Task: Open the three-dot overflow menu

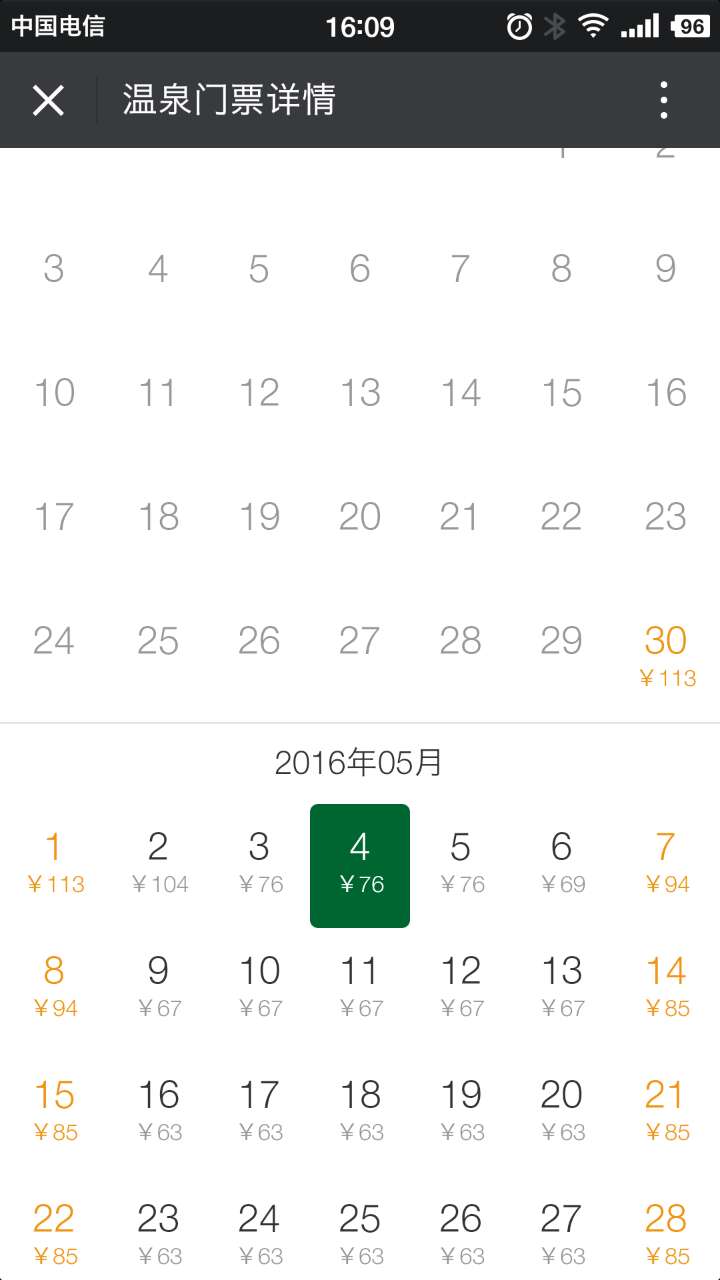Action: 664,100
